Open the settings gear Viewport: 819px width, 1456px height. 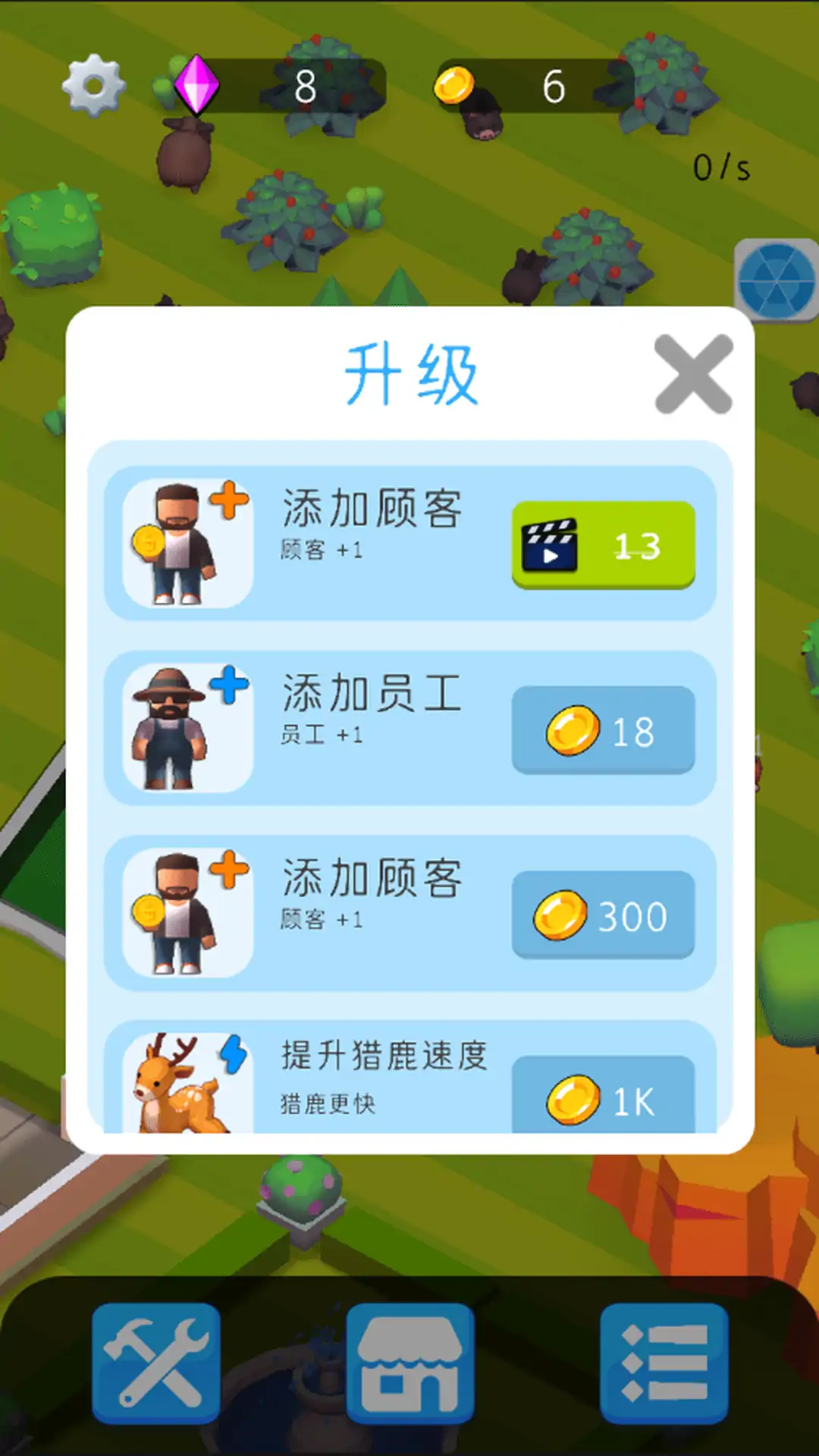(x=93, y=85)
